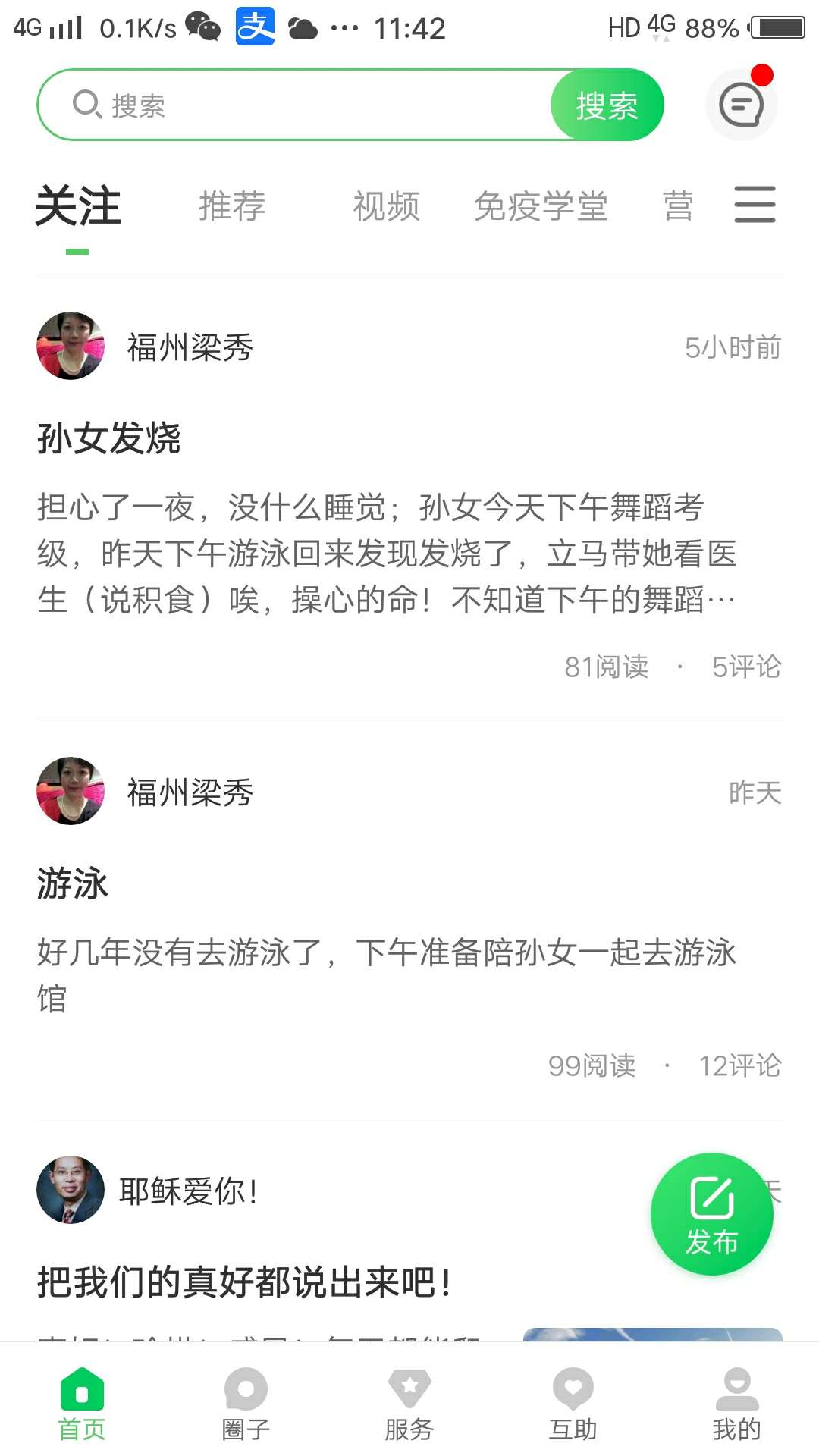The image size is (819, 1456).
Task: Go to the 互助 tab
Action: tap(573, 1404)
